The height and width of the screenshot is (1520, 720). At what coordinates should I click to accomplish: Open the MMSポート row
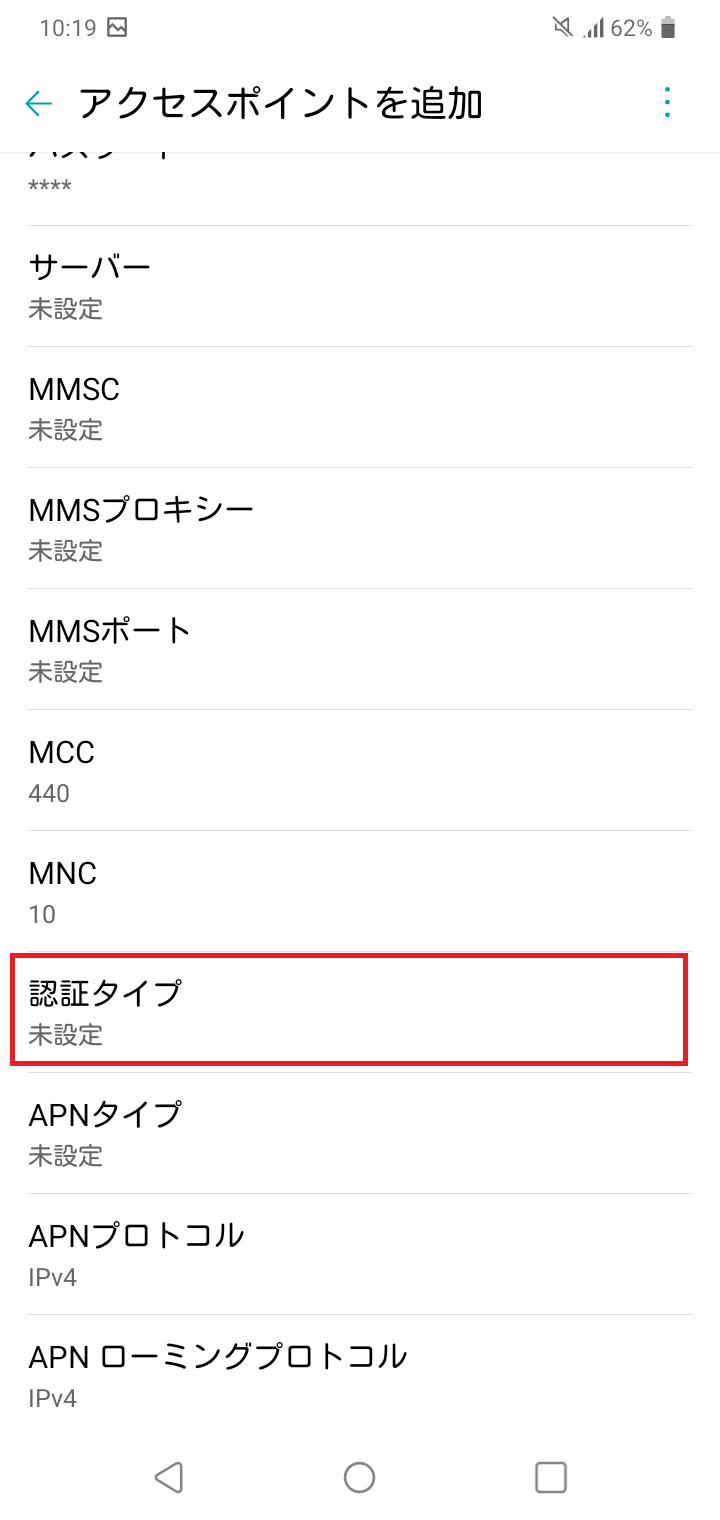point(360,649)
